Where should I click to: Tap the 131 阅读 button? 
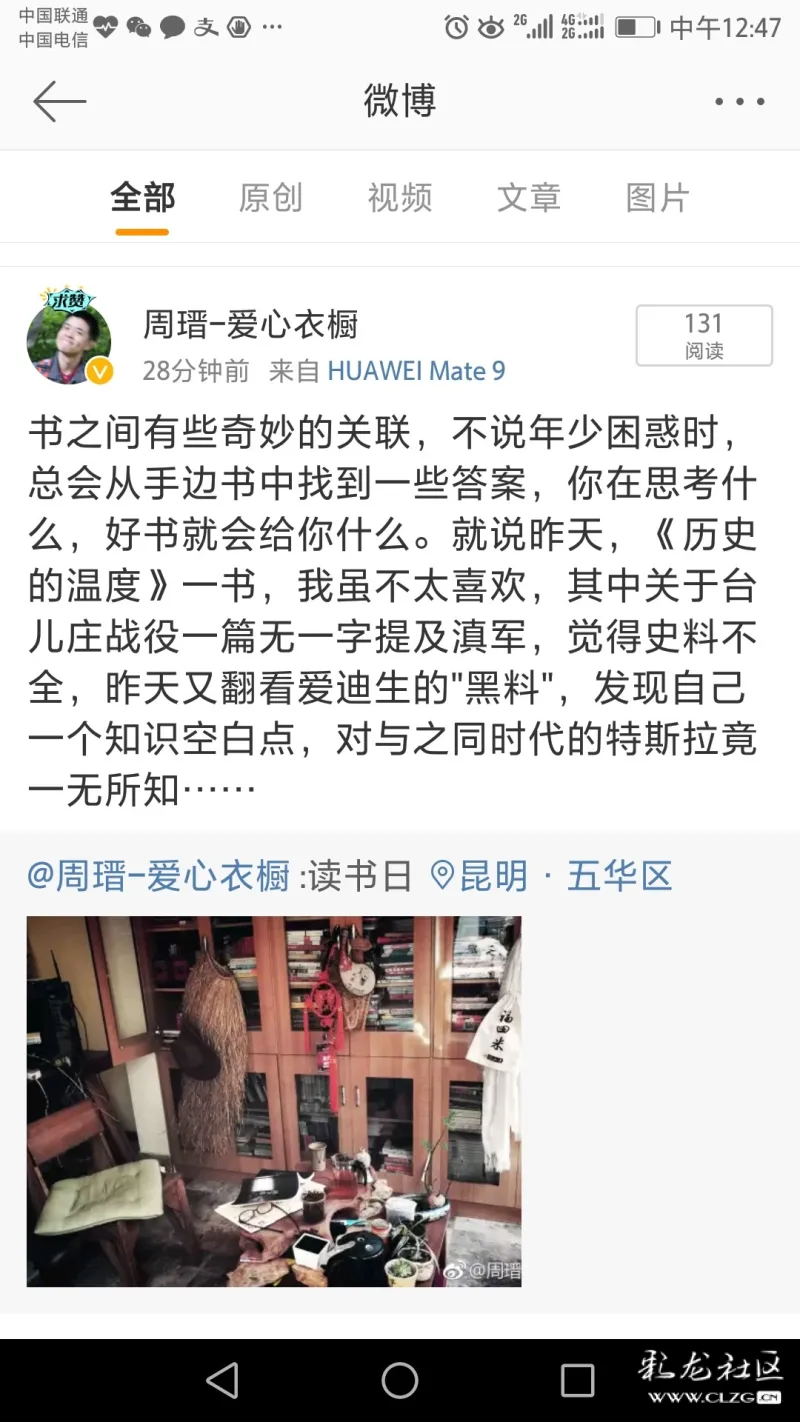[703, 335]
